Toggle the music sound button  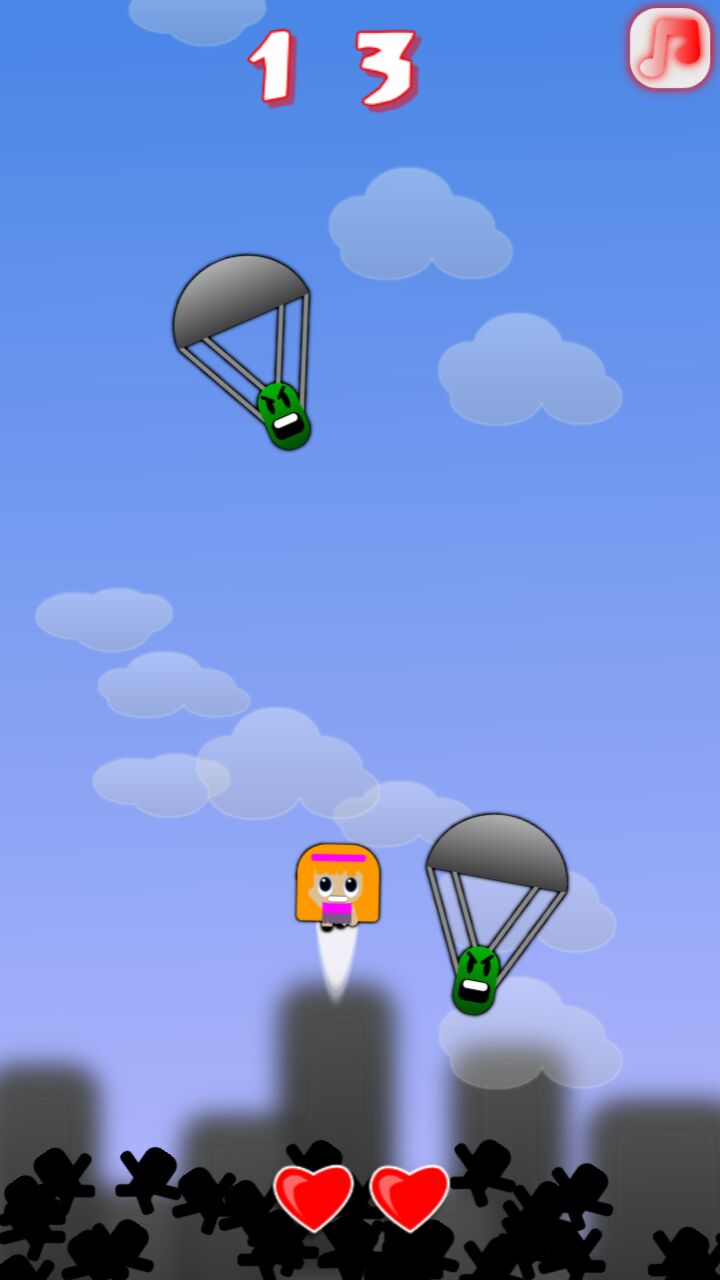coord(669,48)
